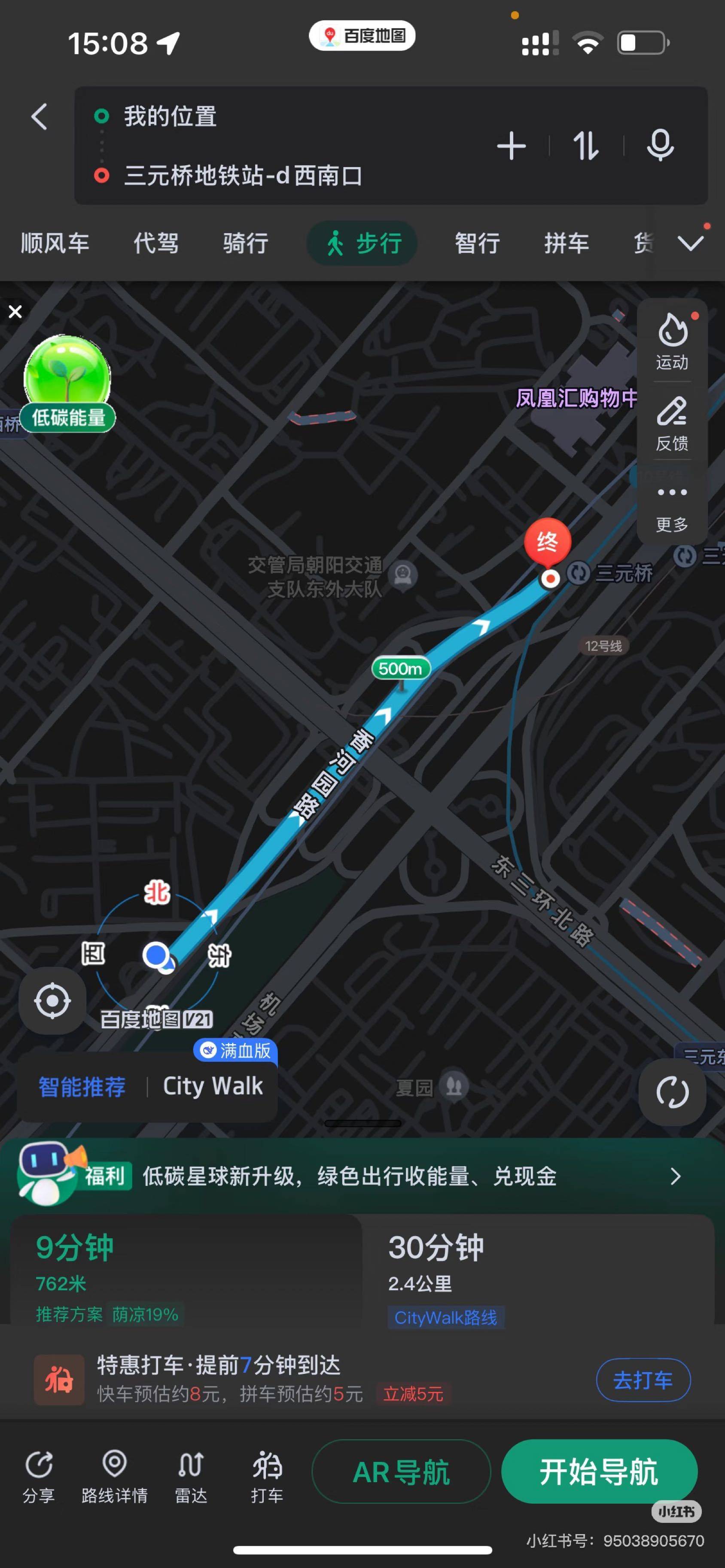Open 运动 from map sidebar
Screen dimensions: 725x1568
(672, 341)
